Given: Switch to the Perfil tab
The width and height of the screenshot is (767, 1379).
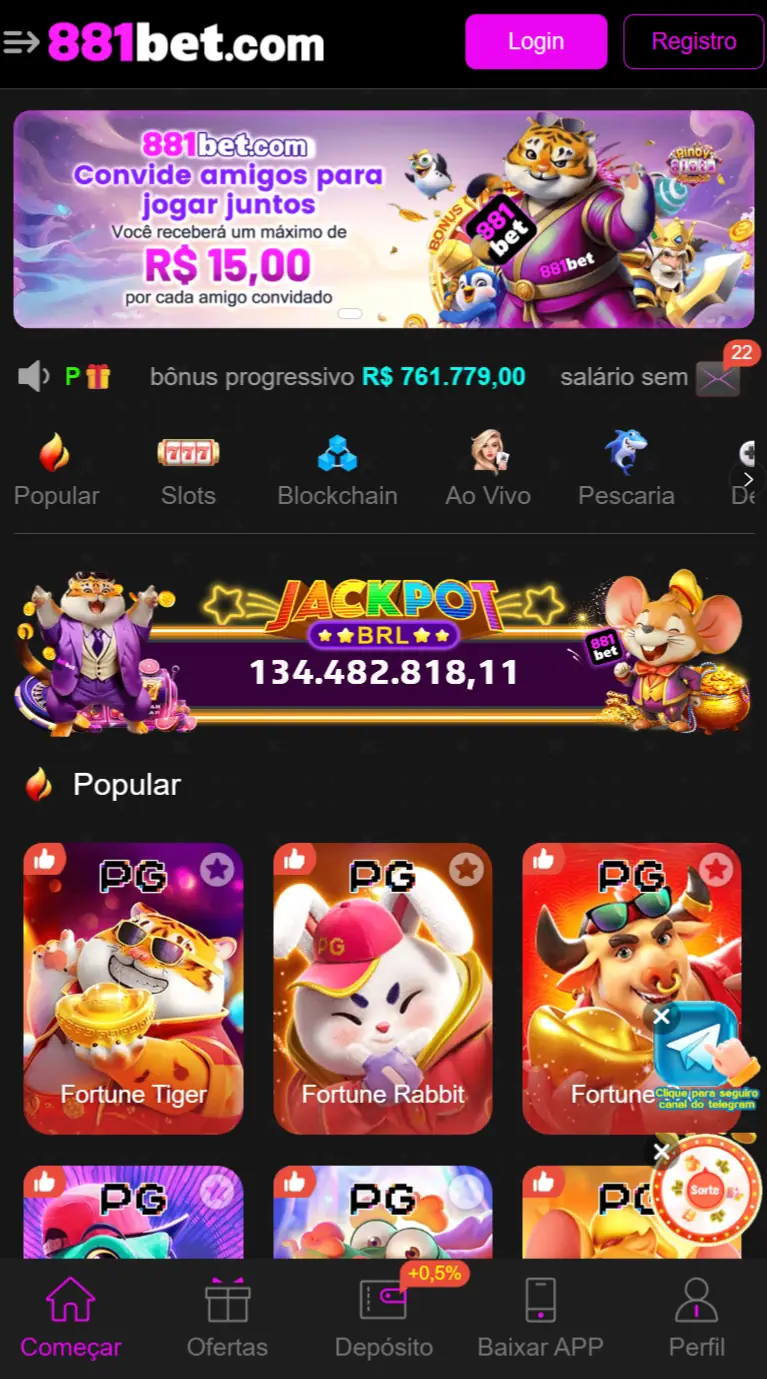Looking at the screenshot, I should tap(697, 1318).
